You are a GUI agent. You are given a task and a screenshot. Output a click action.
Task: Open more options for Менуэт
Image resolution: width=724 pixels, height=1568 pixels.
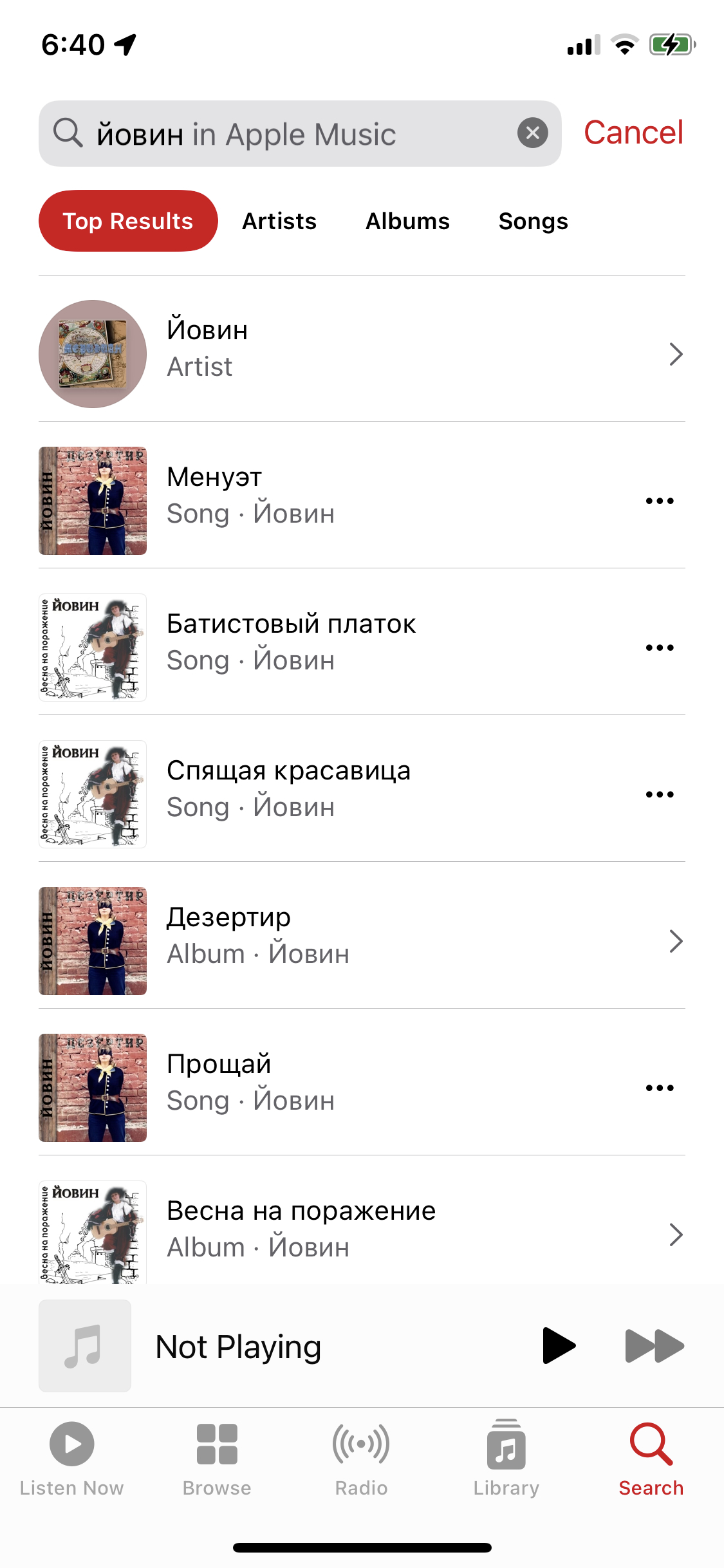click(x=660, y=501)
